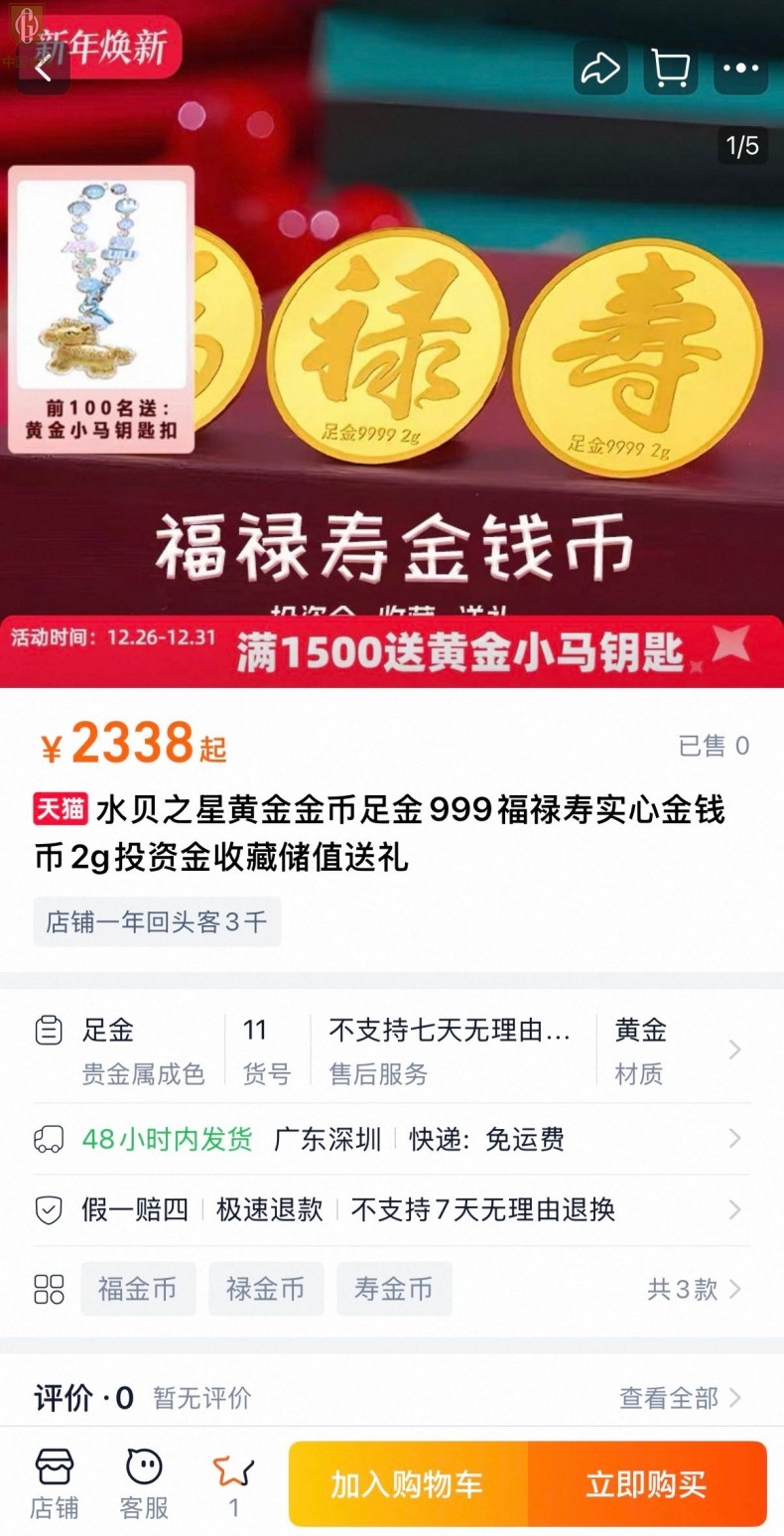Select the 福金币 variant
The image size is (784, 1536).
pyautogui.click(x=138, y=1289)
